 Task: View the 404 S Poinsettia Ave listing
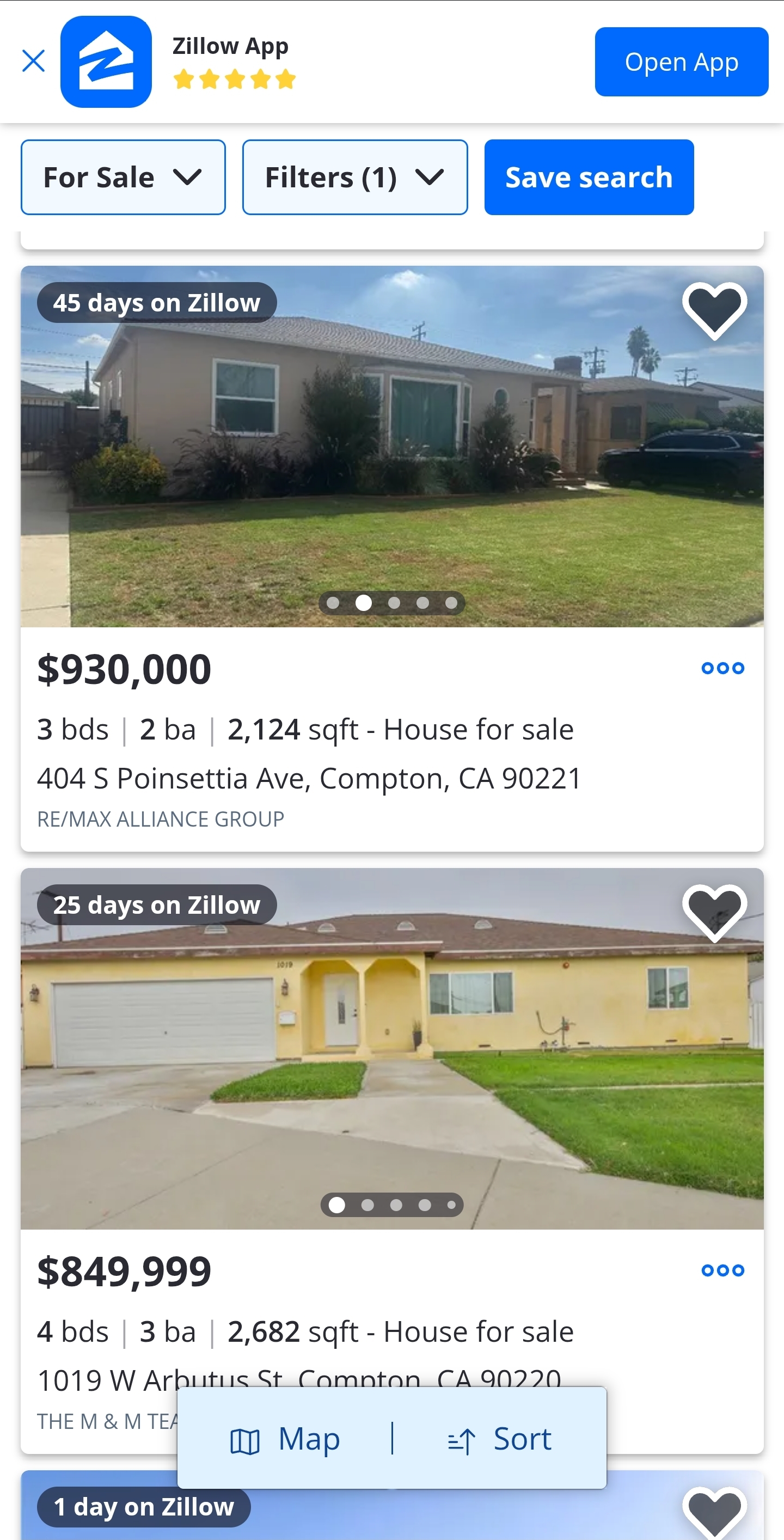point(308,778)
